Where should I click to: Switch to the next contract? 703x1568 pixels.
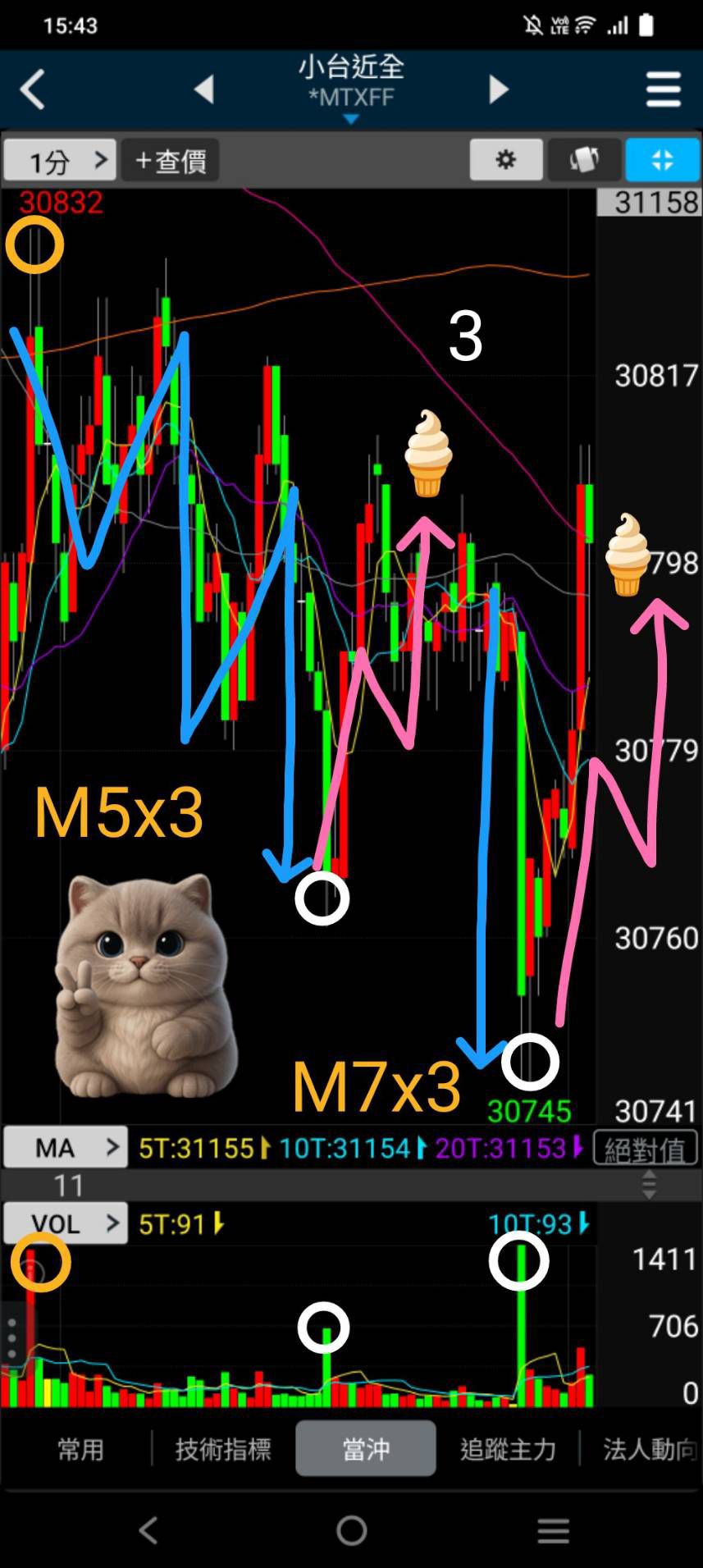tap(498, 89)
